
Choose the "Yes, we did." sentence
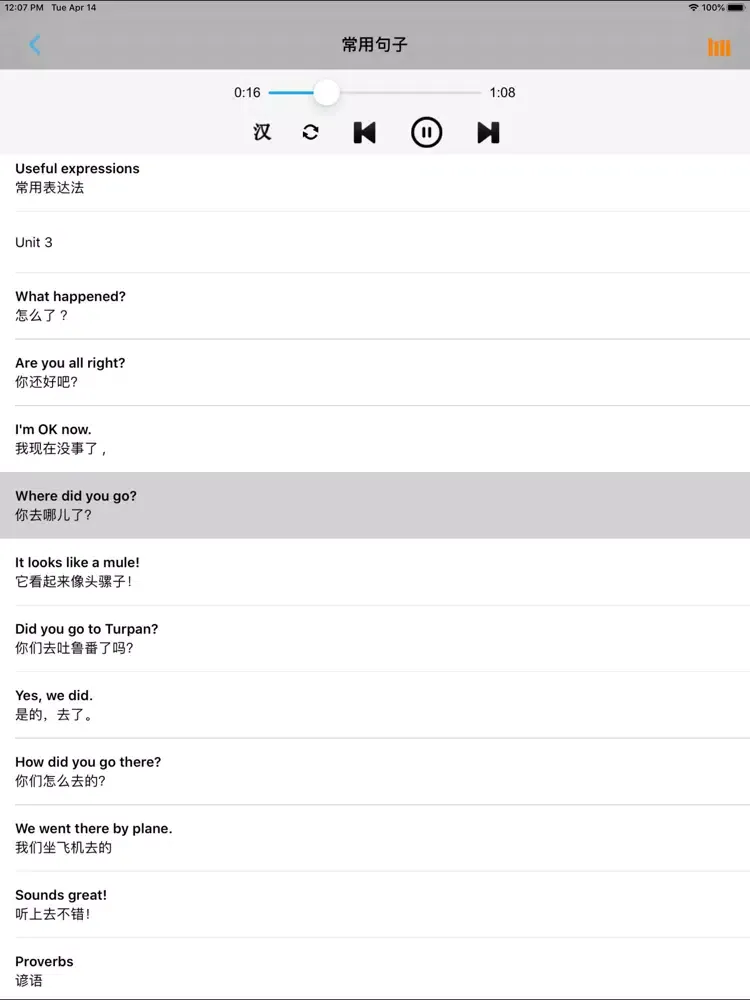pos(375,704)
